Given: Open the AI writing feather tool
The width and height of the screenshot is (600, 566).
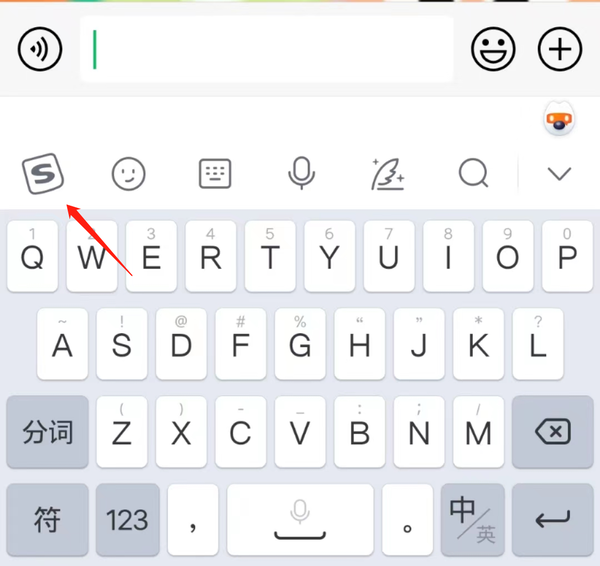Looking at the screenshot, I should coord(387,174).
